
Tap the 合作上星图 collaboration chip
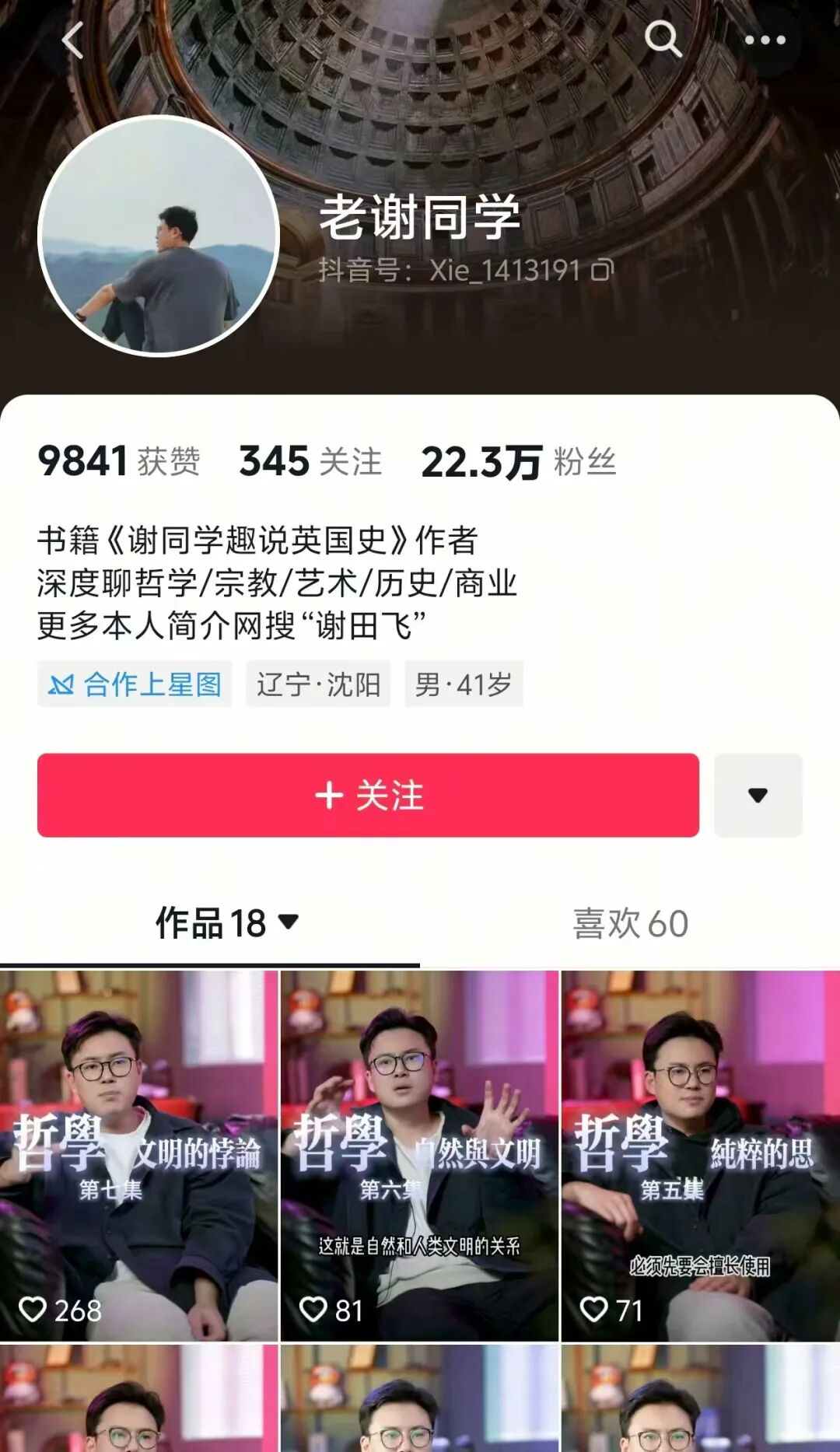[x=135, y=684]
